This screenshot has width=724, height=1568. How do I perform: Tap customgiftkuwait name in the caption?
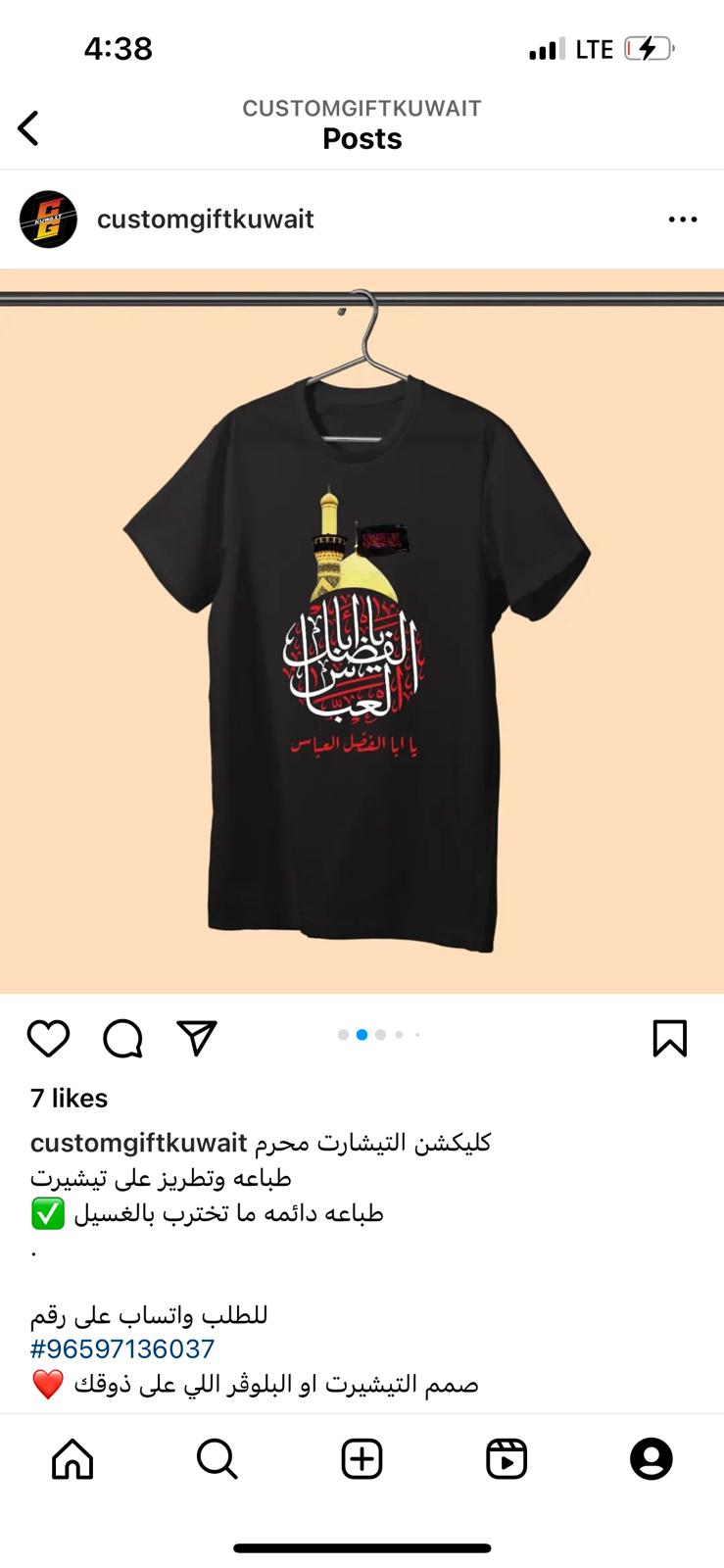pyautogui.click(x=138, y=1142)
